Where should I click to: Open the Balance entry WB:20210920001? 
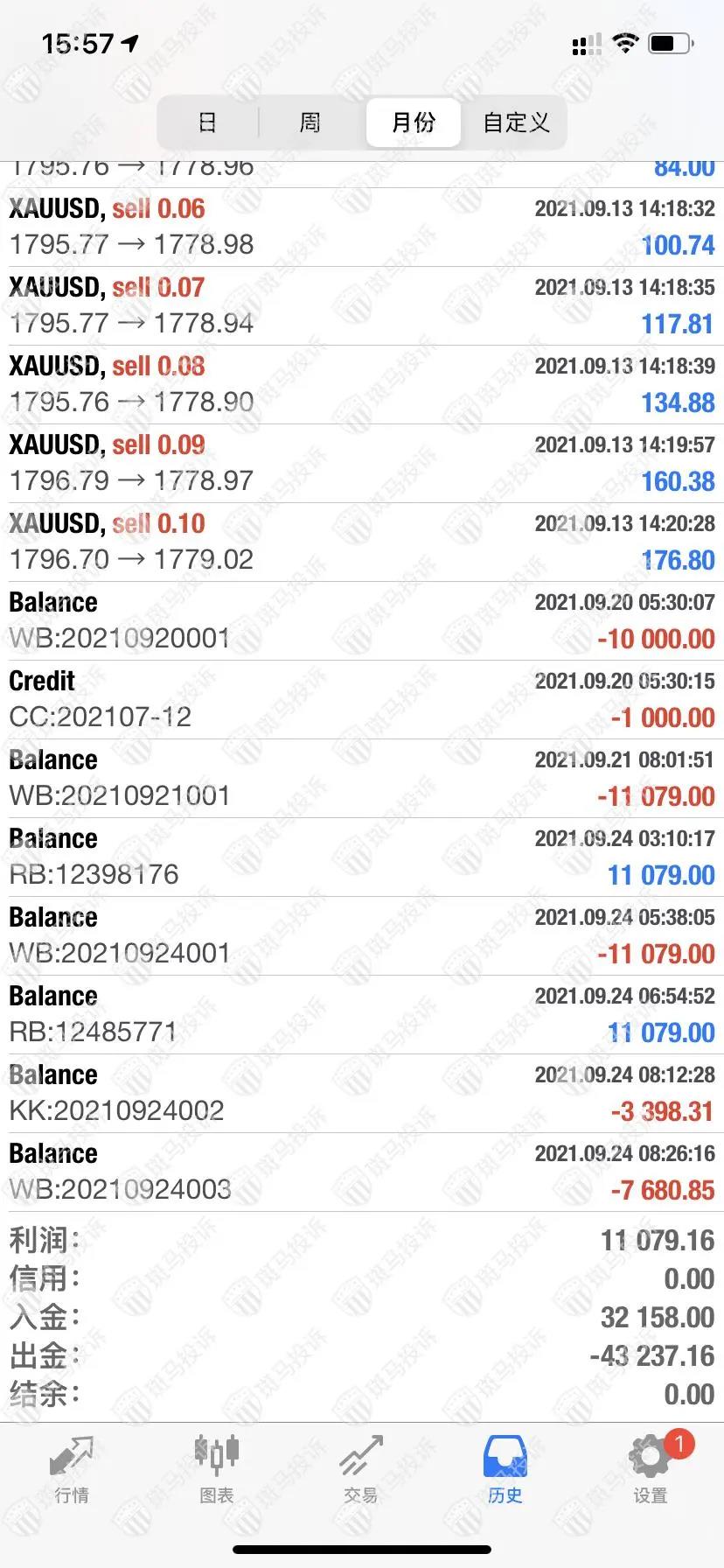(362, 621)
